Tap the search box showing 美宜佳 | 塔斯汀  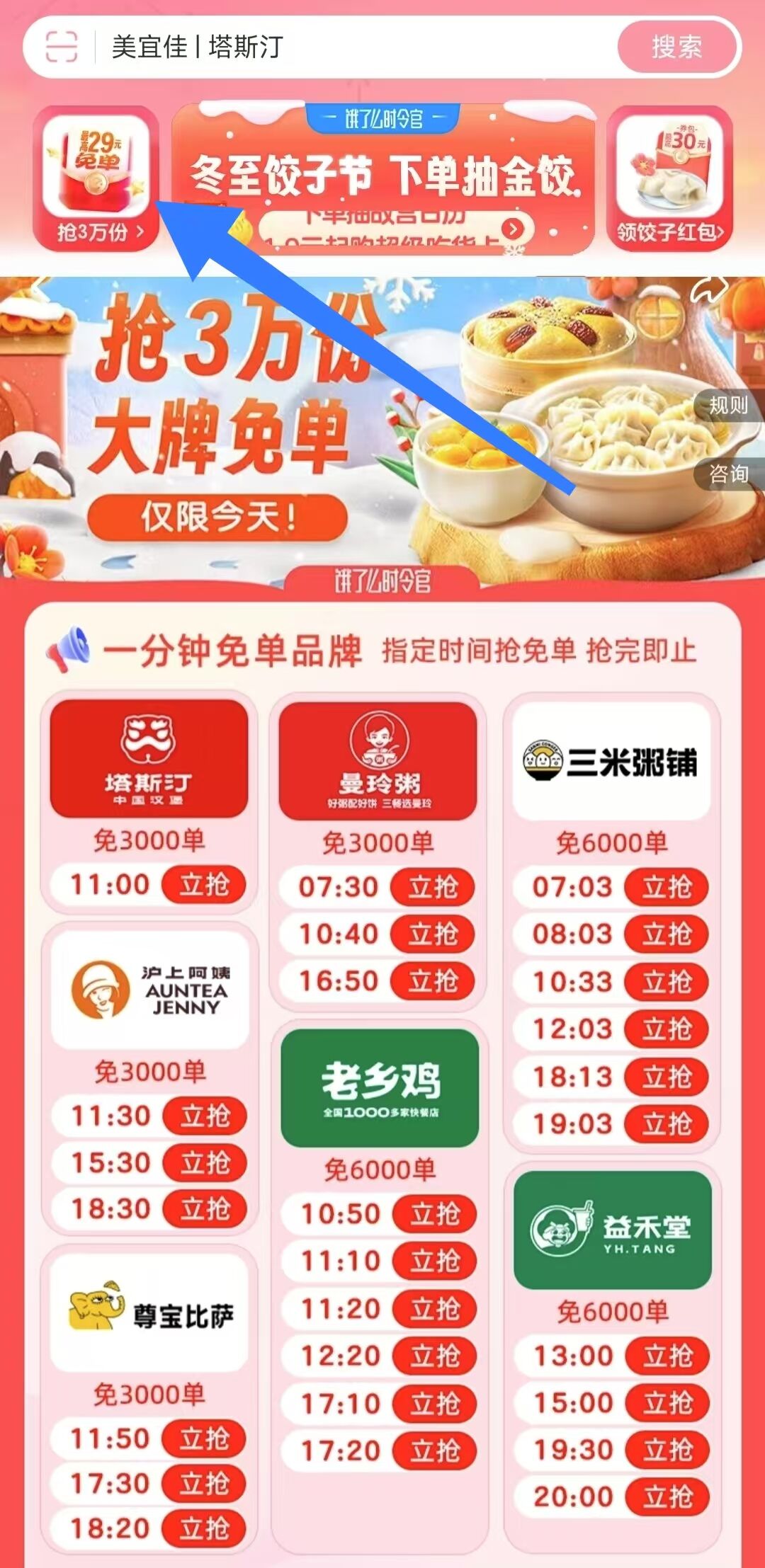point(354,47)
